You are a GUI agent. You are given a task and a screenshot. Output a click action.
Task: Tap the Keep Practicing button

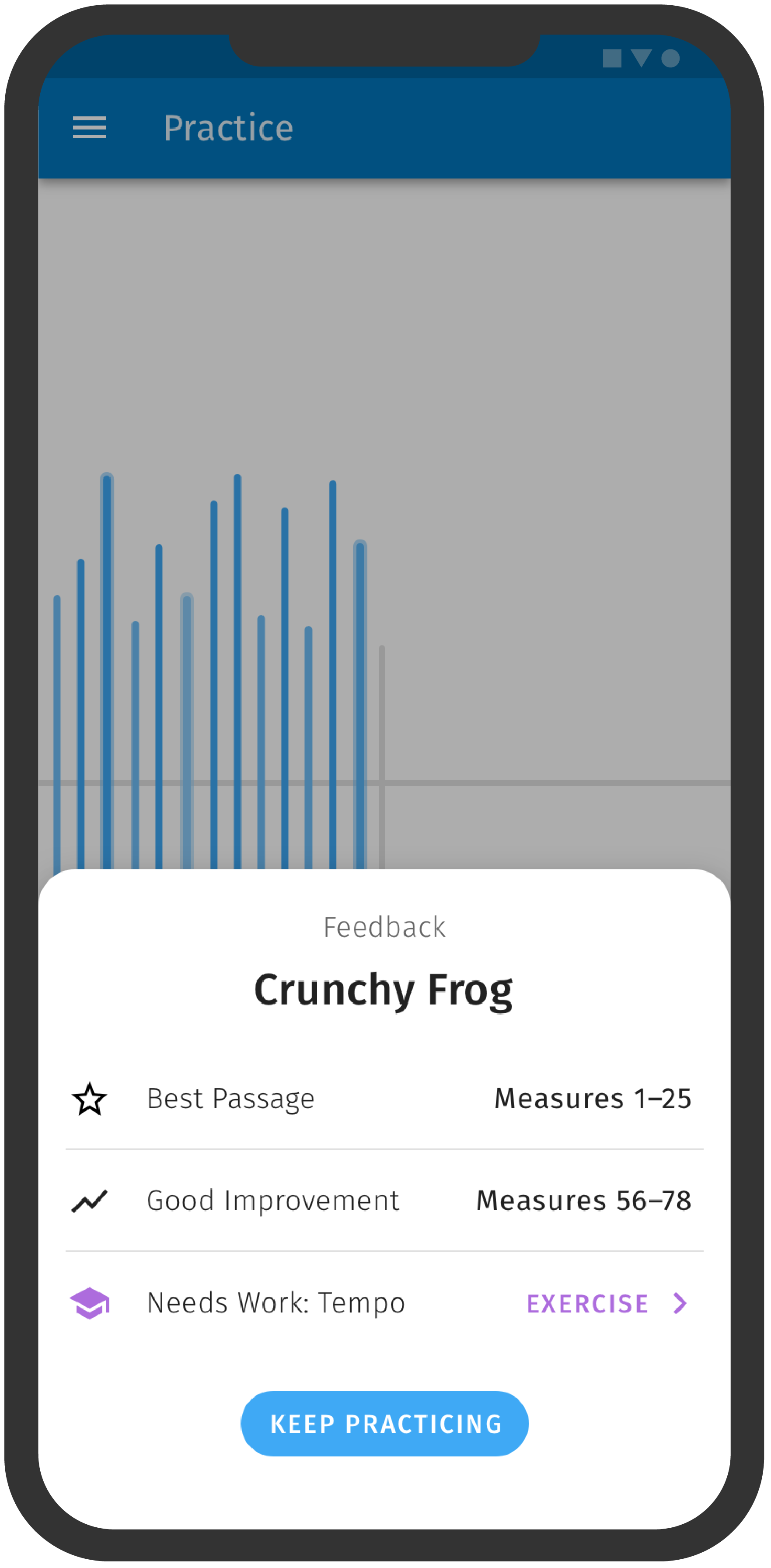(x=384, y=1424)
